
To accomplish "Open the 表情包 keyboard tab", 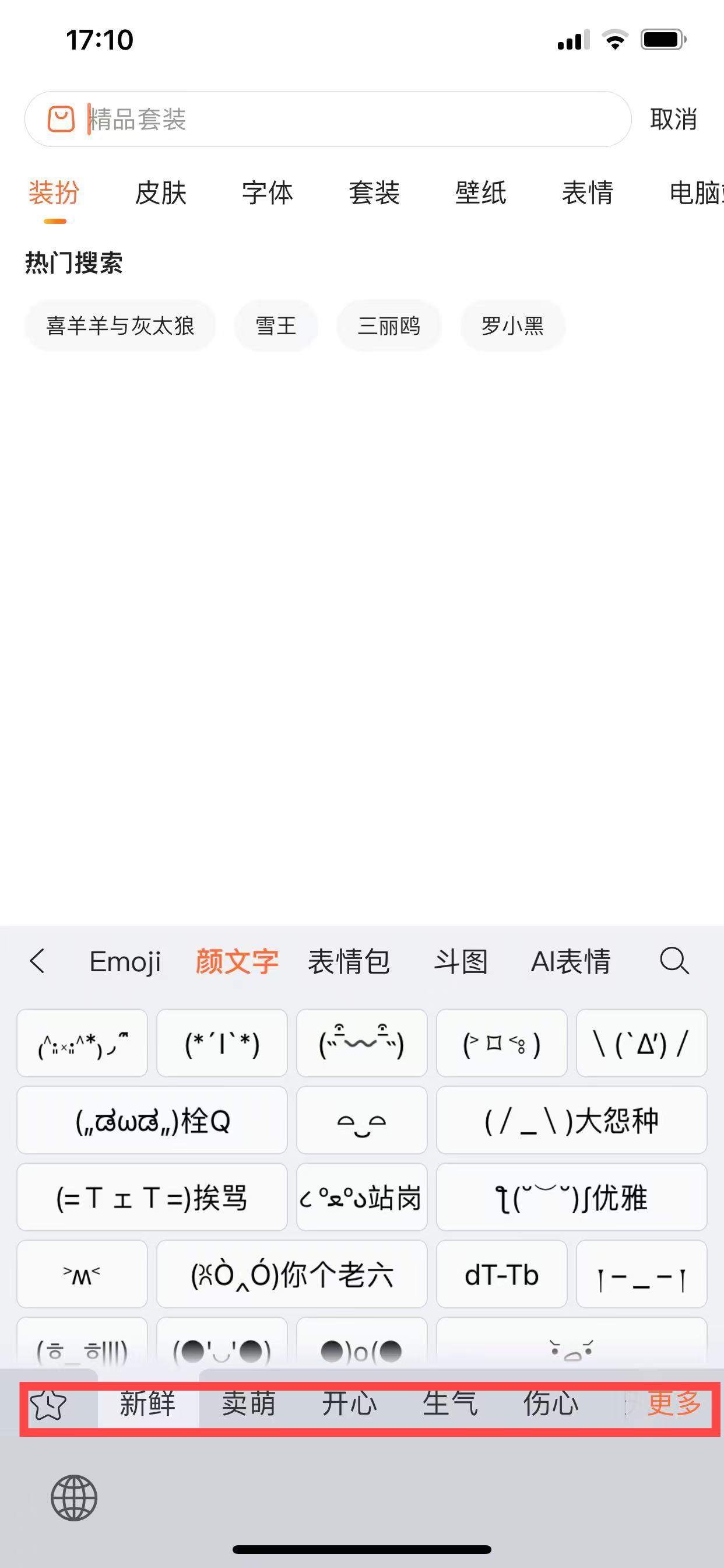I will pos(348,962).
